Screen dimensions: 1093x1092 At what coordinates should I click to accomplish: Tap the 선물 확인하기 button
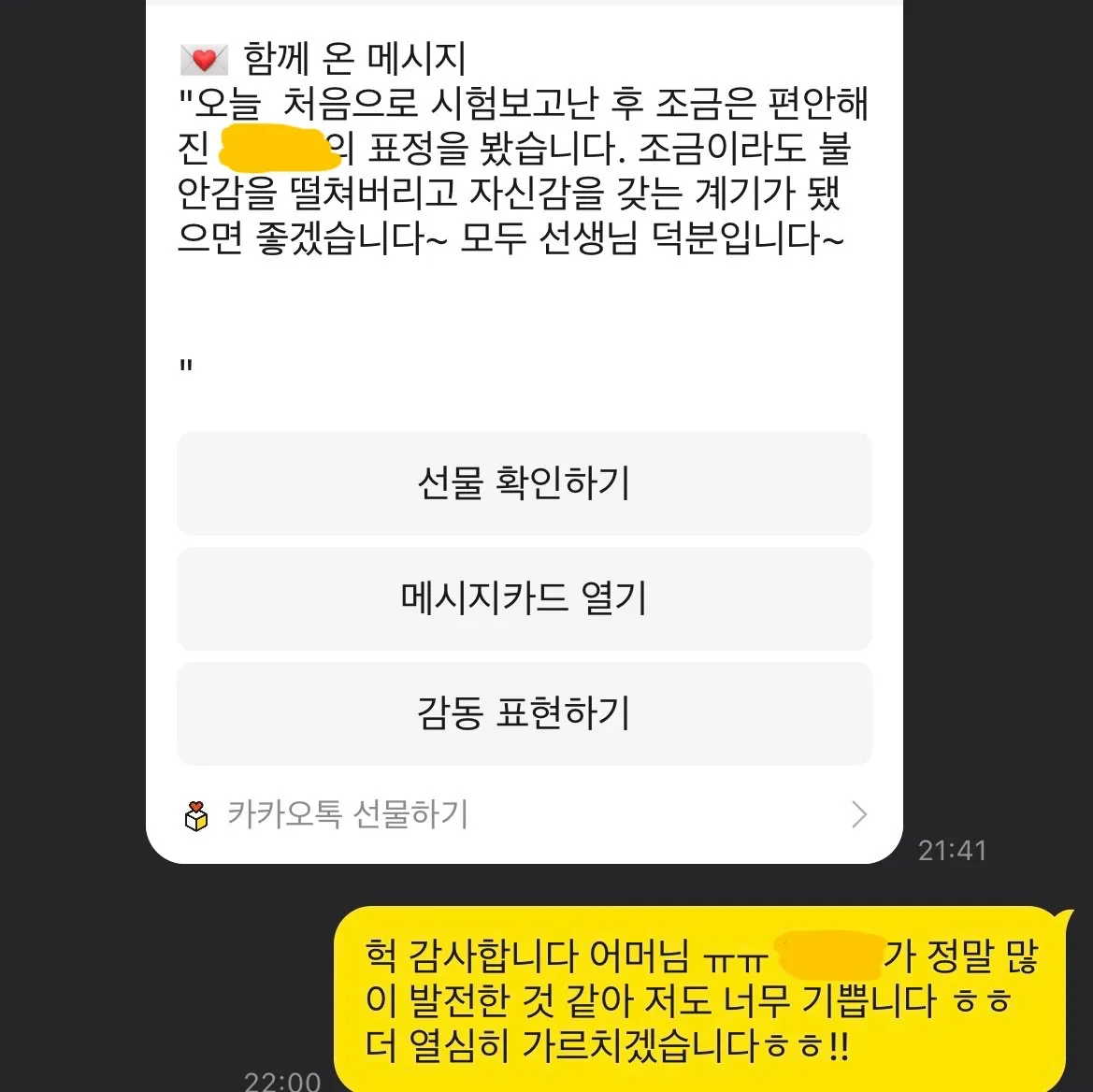[x=524, y=483]
